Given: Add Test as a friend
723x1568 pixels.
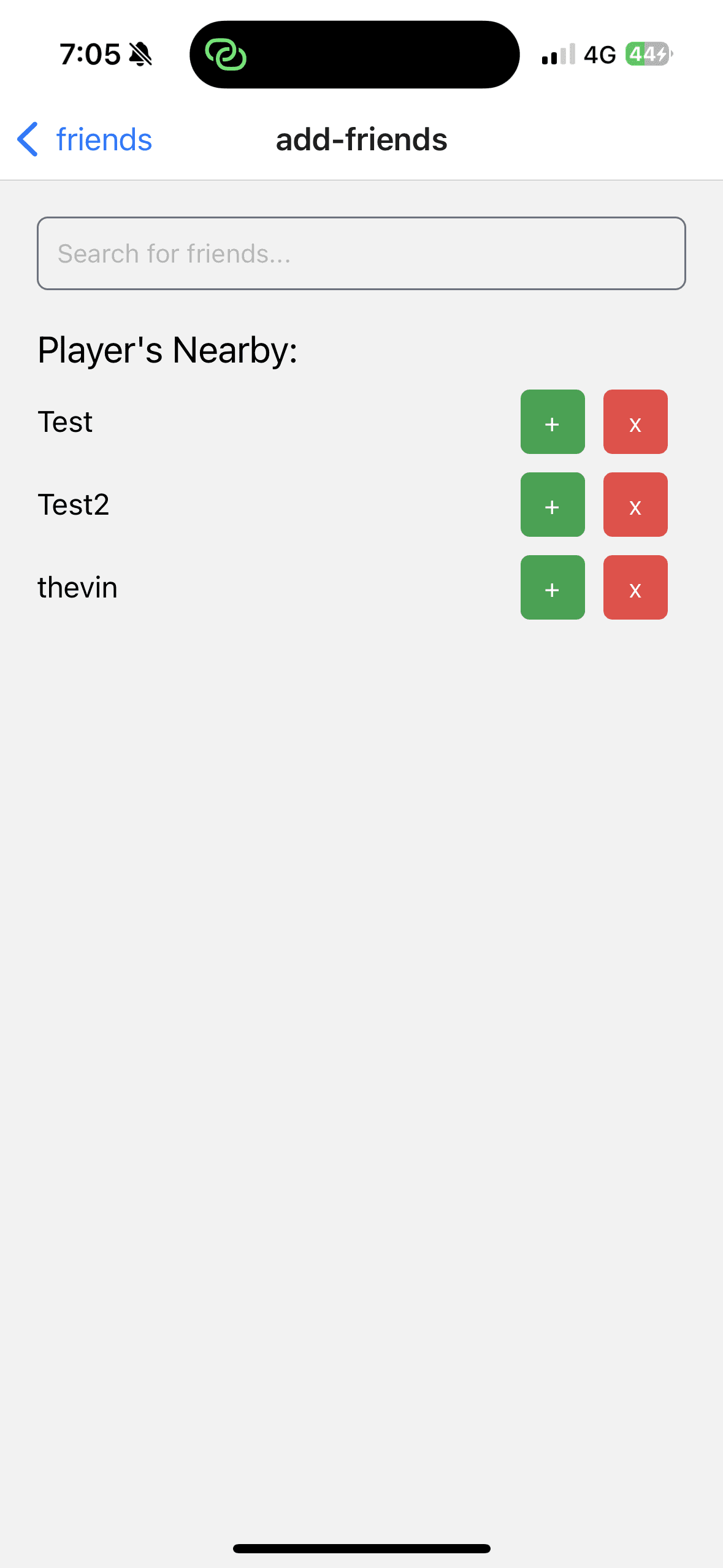Looking at the screenshot, I should pyautogui.click(x=552, y=422).
